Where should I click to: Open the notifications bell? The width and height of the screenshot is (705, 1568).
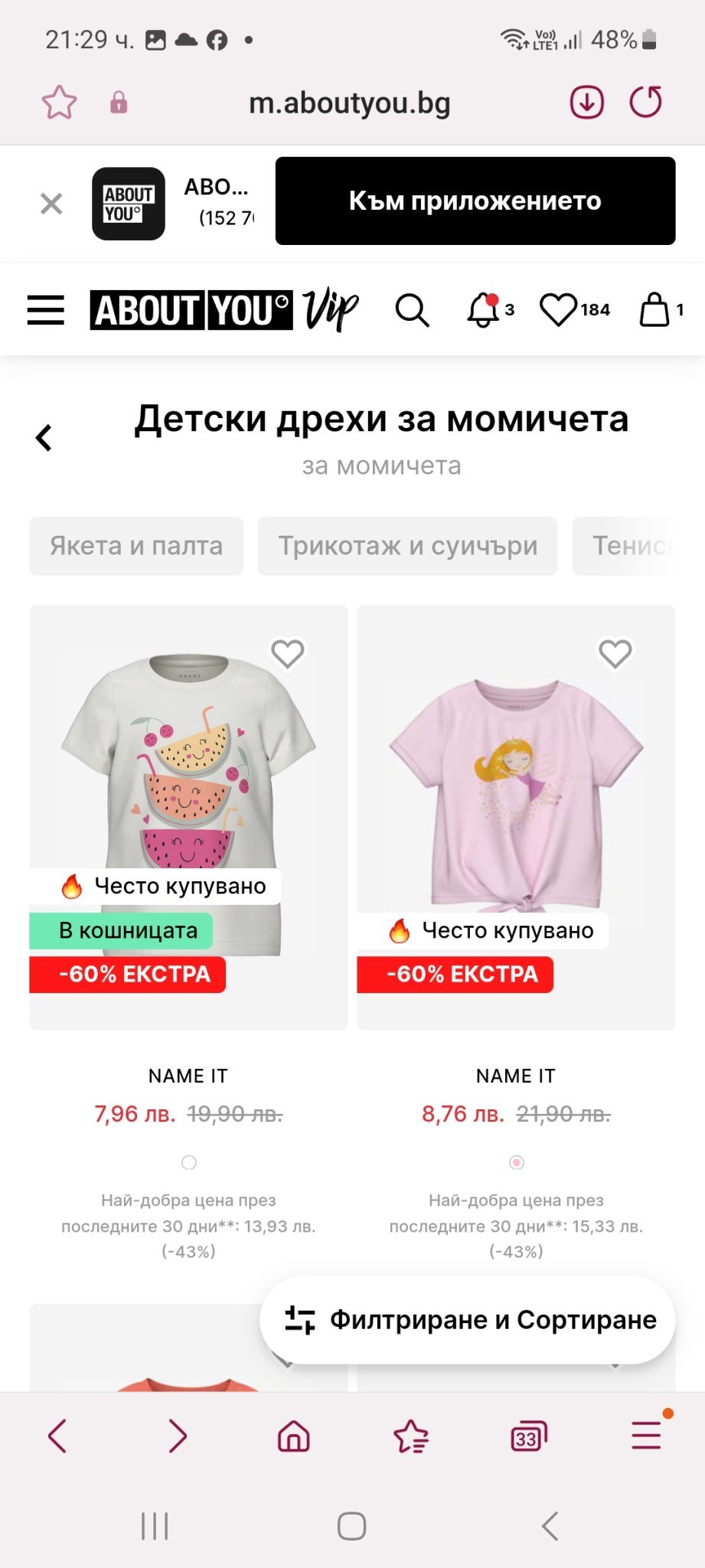[485, 310]
